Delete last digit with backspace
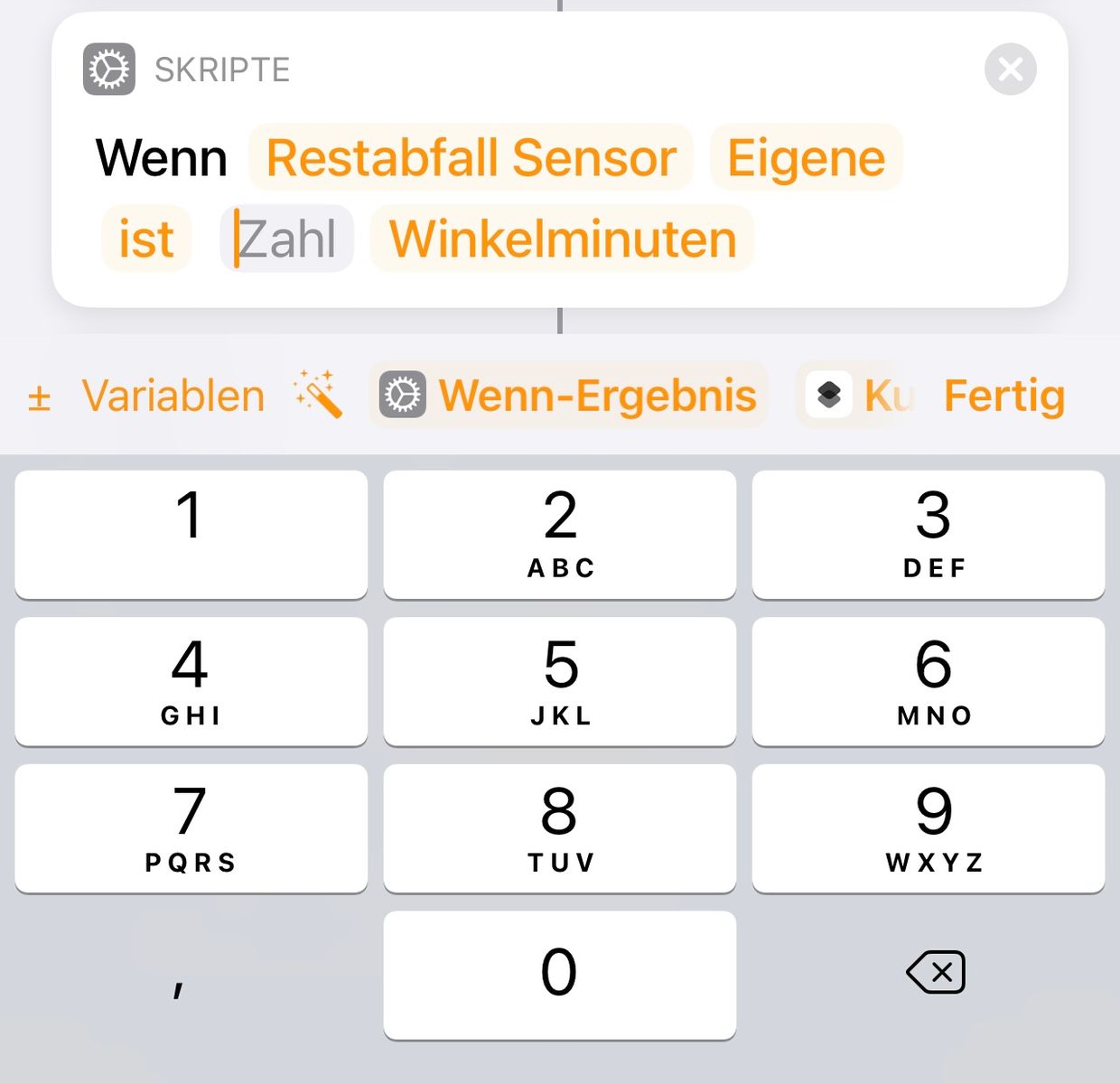Screen dimensions: 1120x1084 point(937,973)
